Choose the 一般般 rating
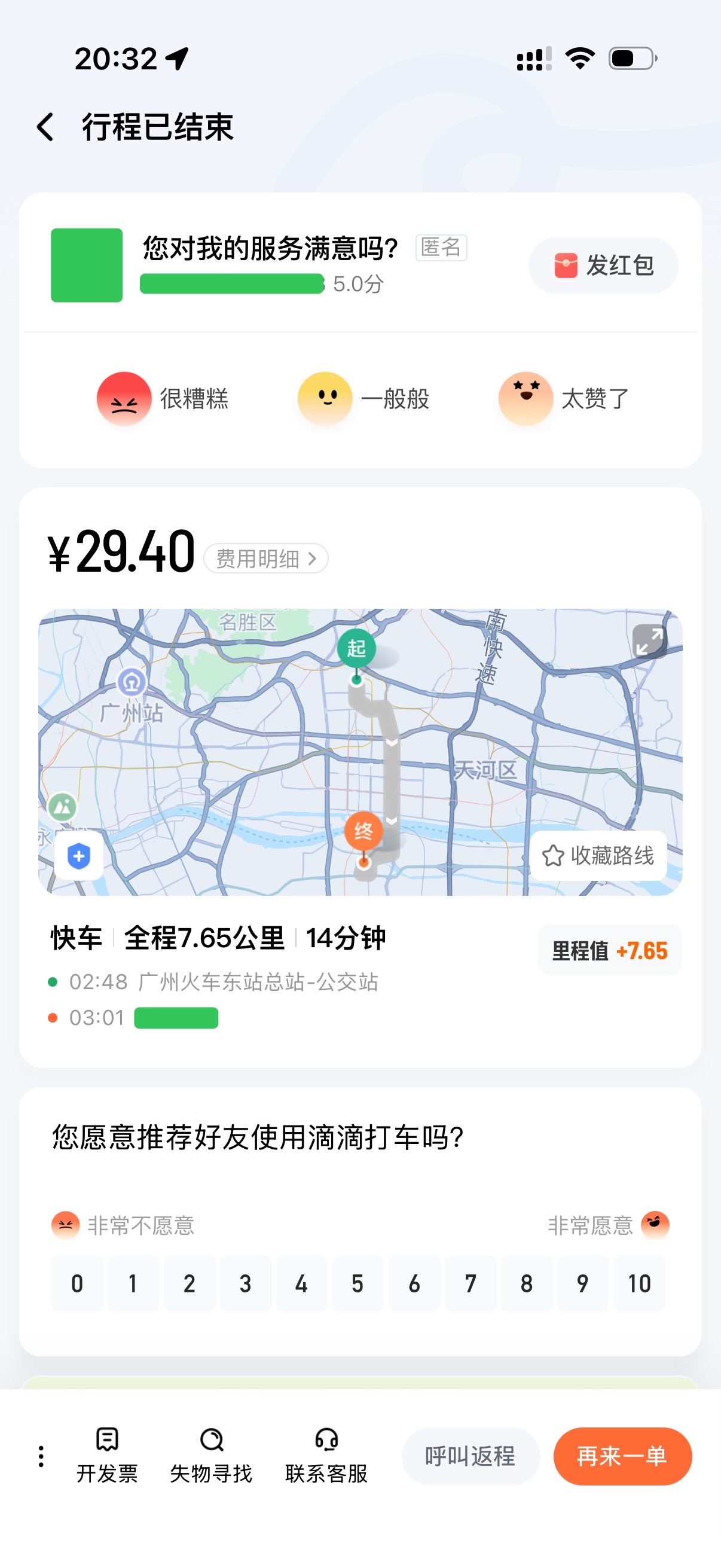 click(x=363, y=399)
